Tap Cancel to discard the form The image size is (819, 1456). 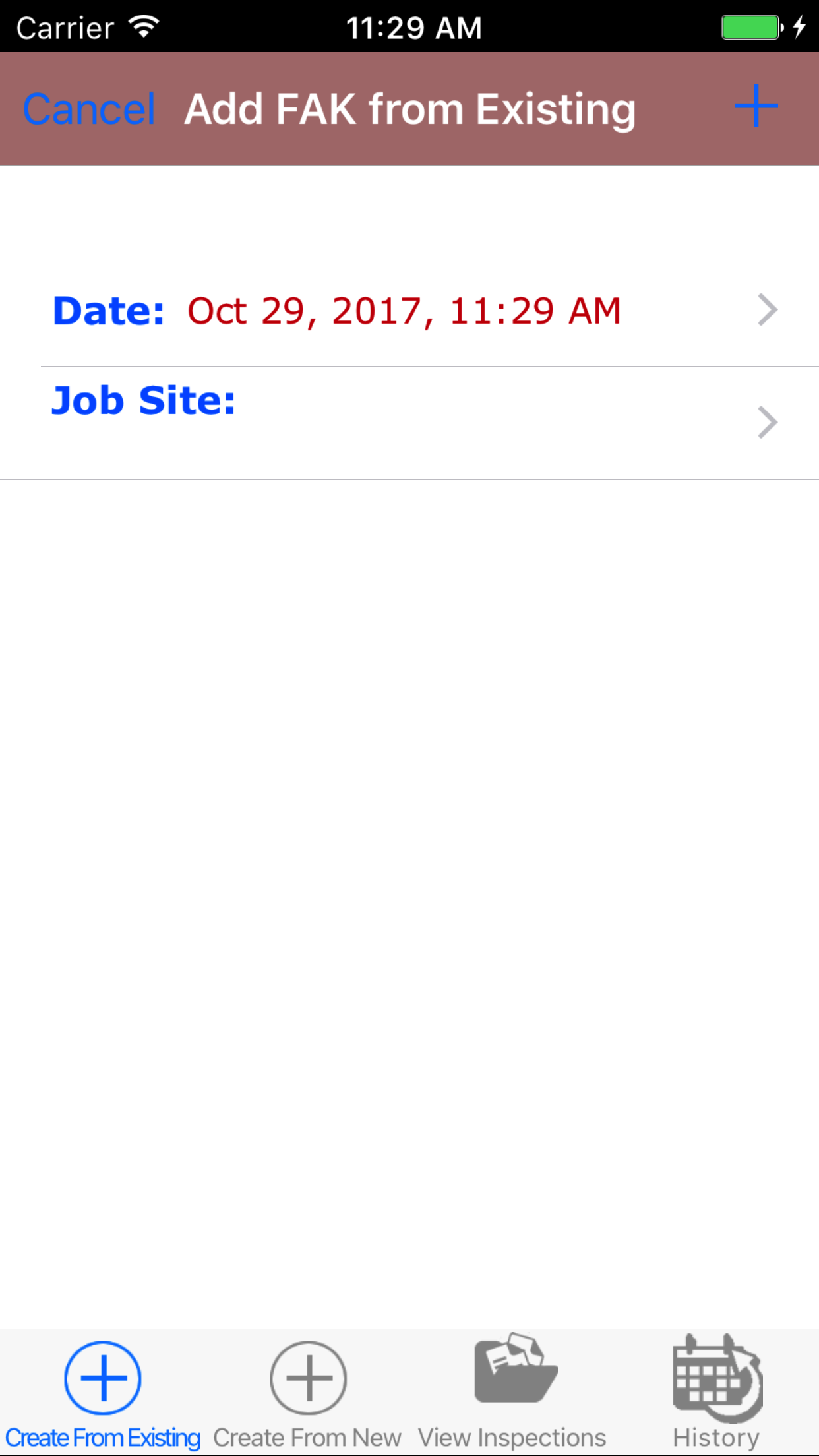(x=89, y=109)
